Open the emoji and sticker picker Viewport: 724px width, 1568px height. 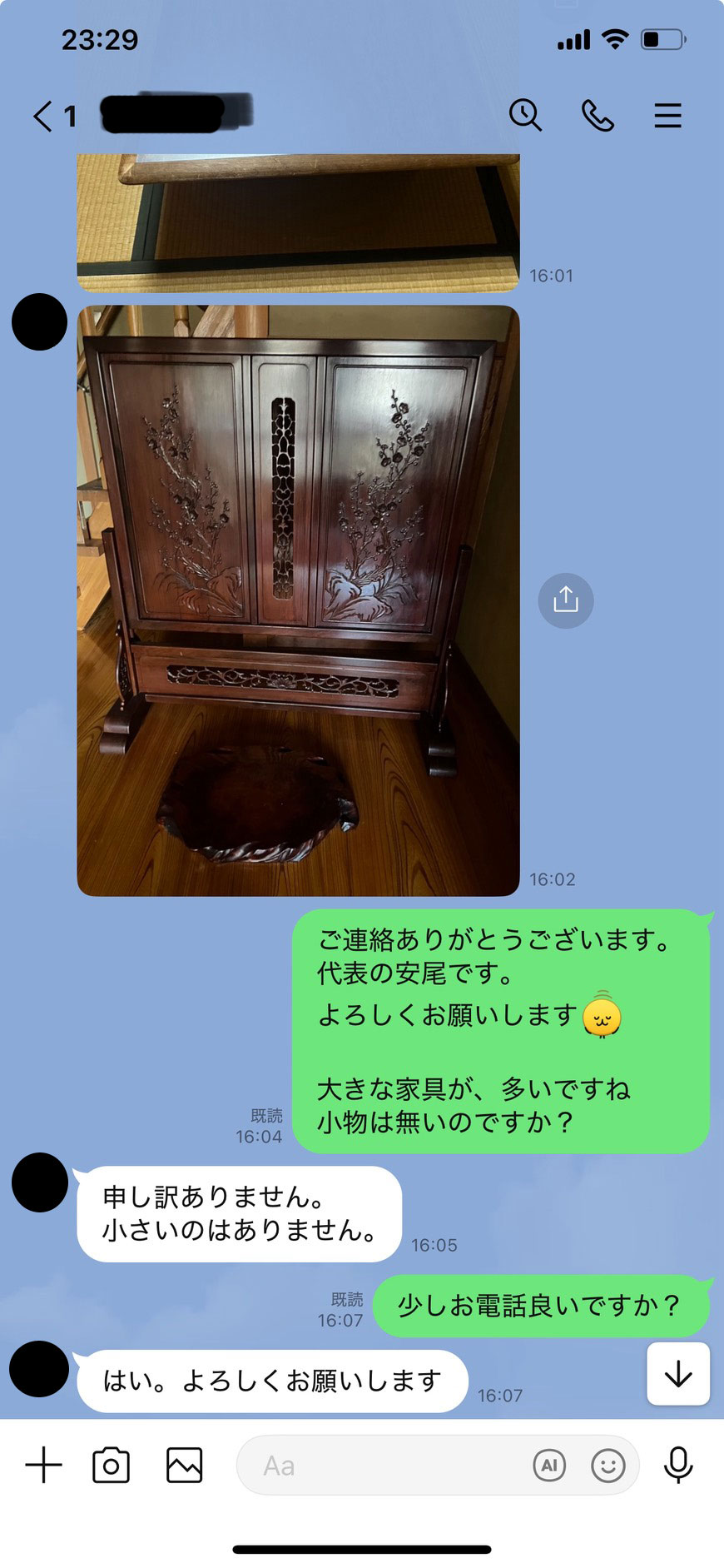607,1465
